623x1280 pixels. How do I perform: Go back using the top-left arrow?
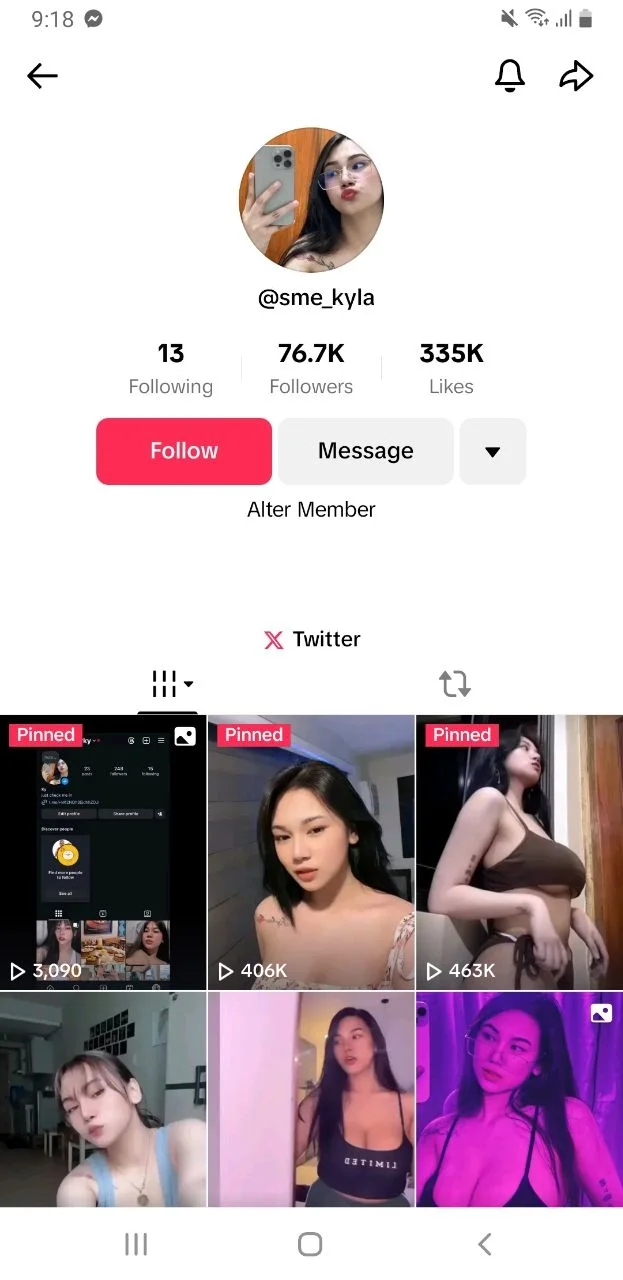point(42,76)
